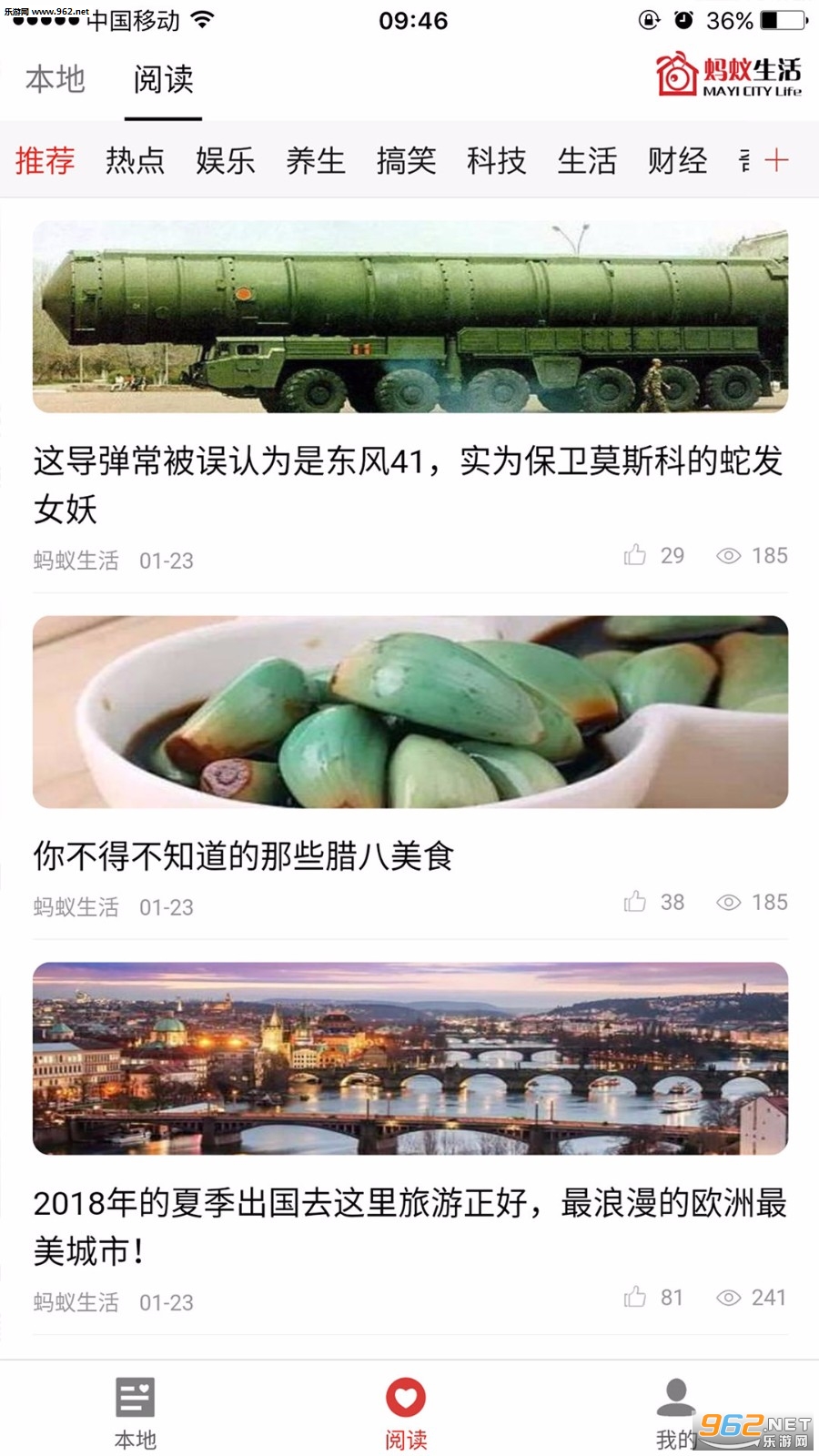Screen dimensions: 819x1456
Task: Open the 我的 profile tab
Action: click(675, 1411)
